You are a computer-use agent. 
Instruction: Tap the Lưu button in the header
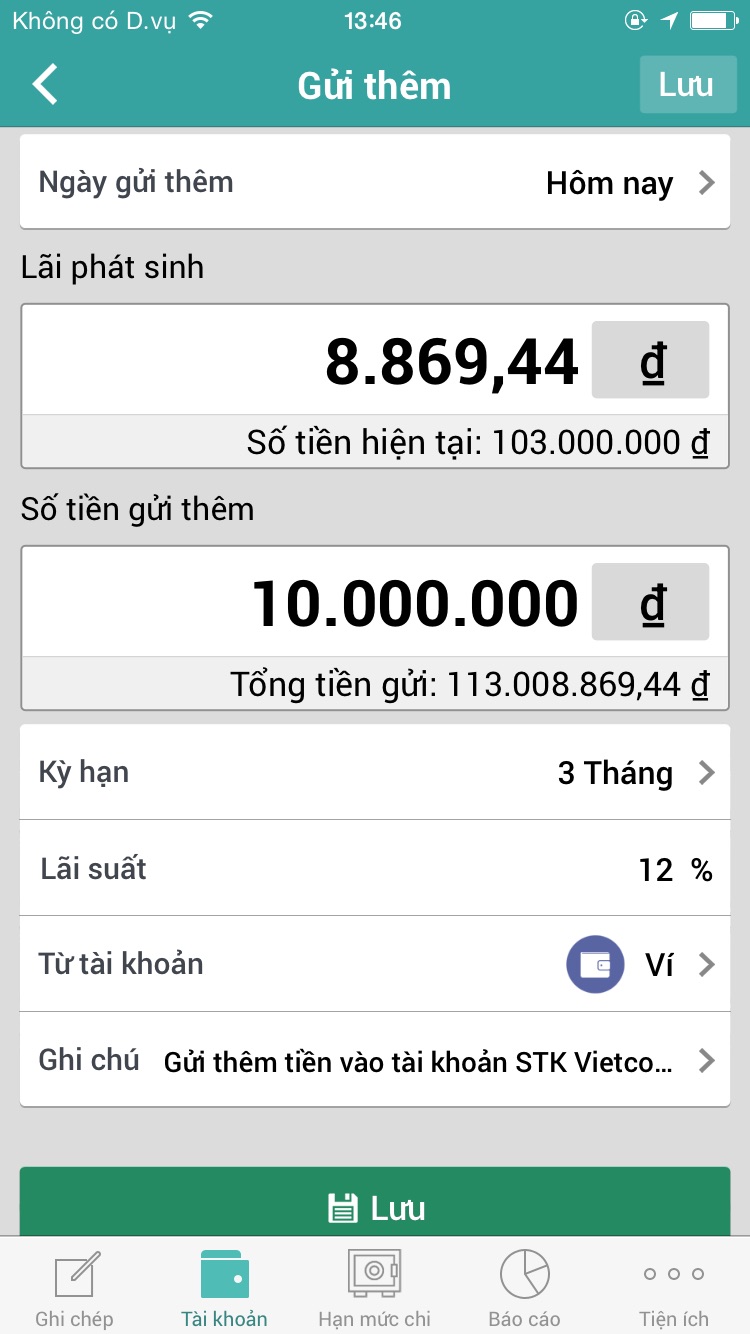point(685,85)
